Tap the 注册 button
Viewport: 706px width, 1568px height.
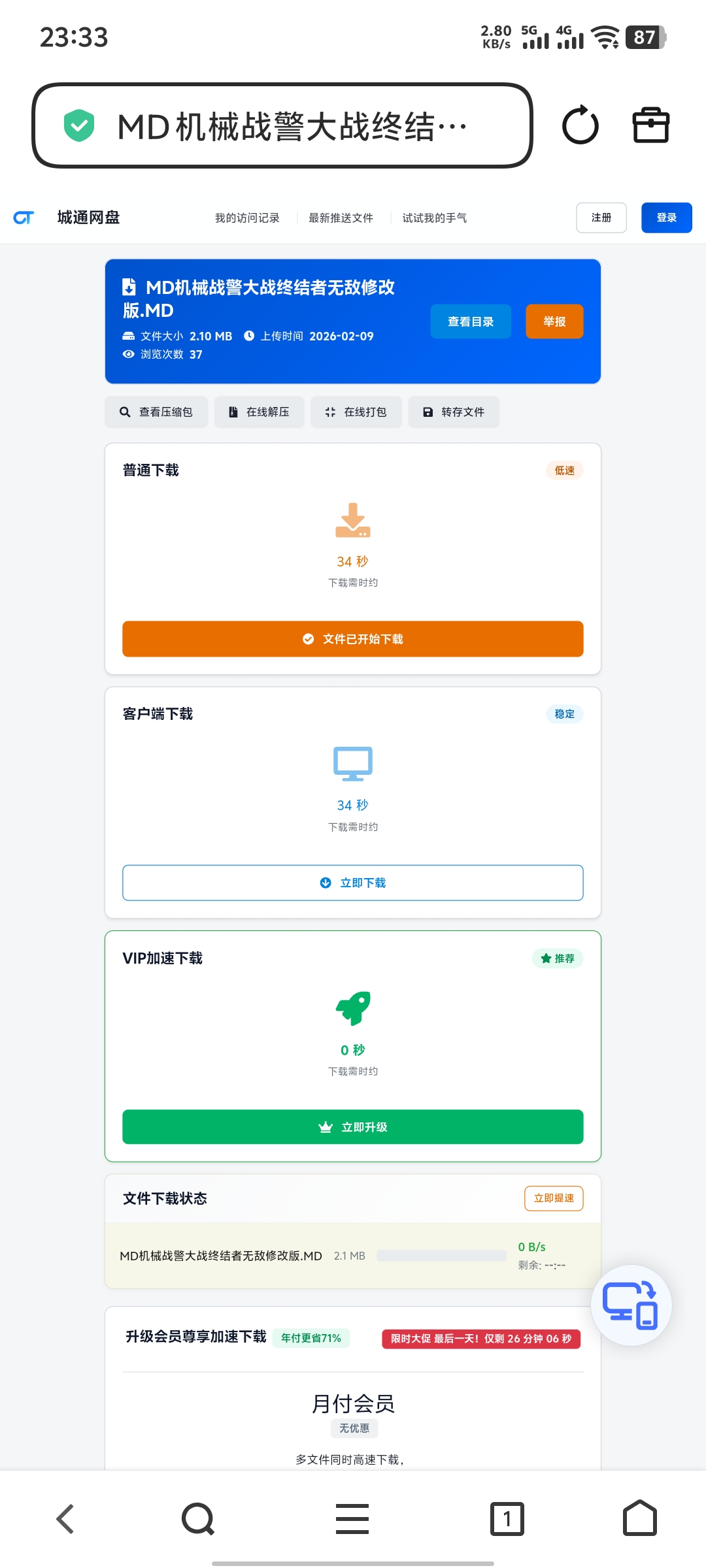(x=601, y=218)
